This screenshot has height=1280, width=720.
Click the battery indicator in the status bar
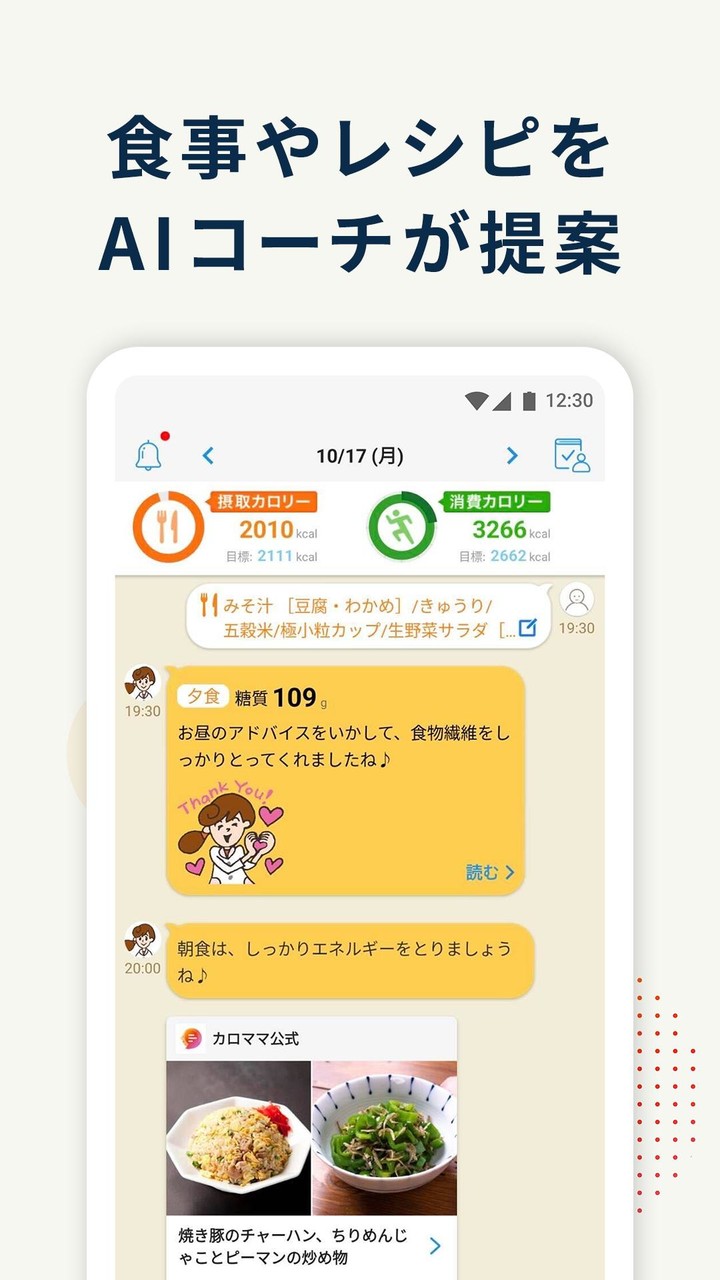[x=529, y=398]
